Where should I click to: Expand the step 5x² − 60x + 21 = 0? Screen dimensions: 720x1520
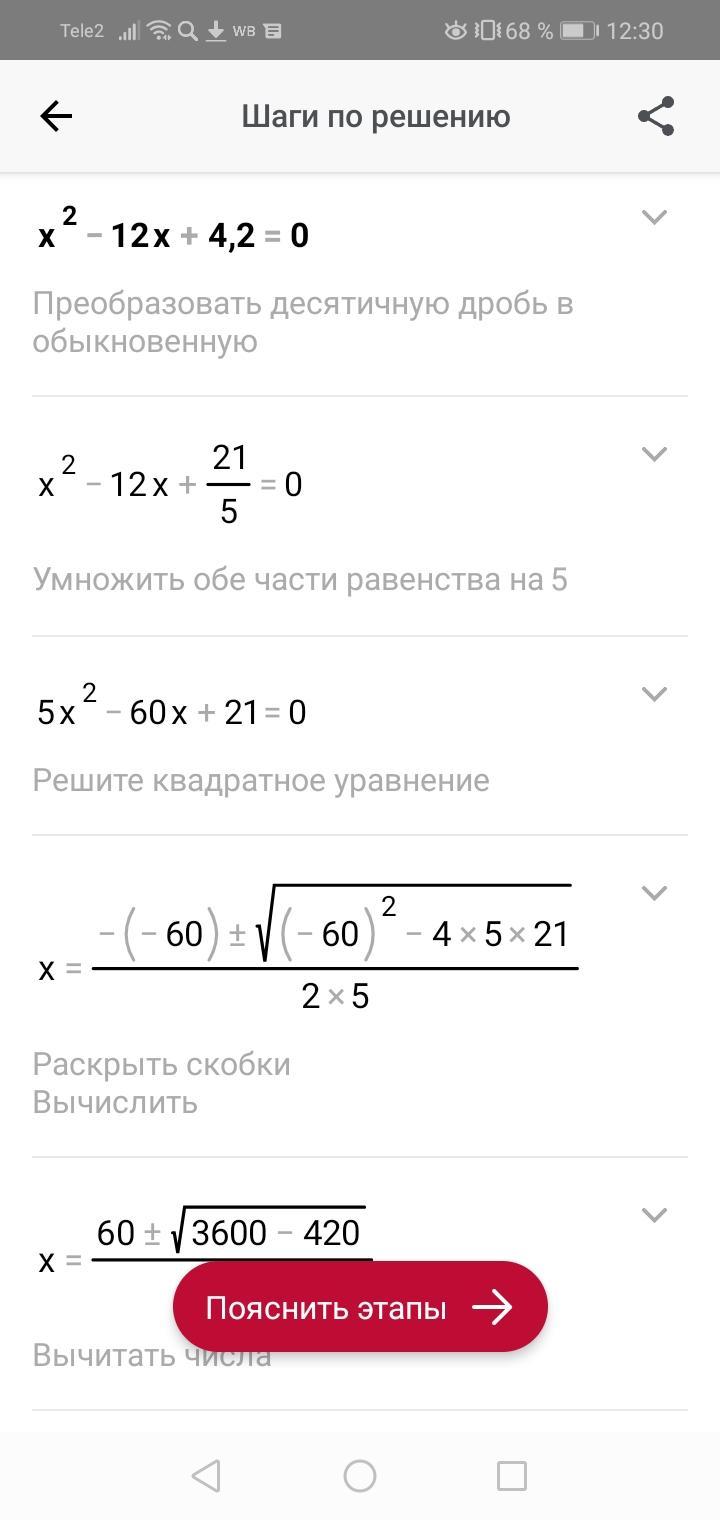point(654,693)
